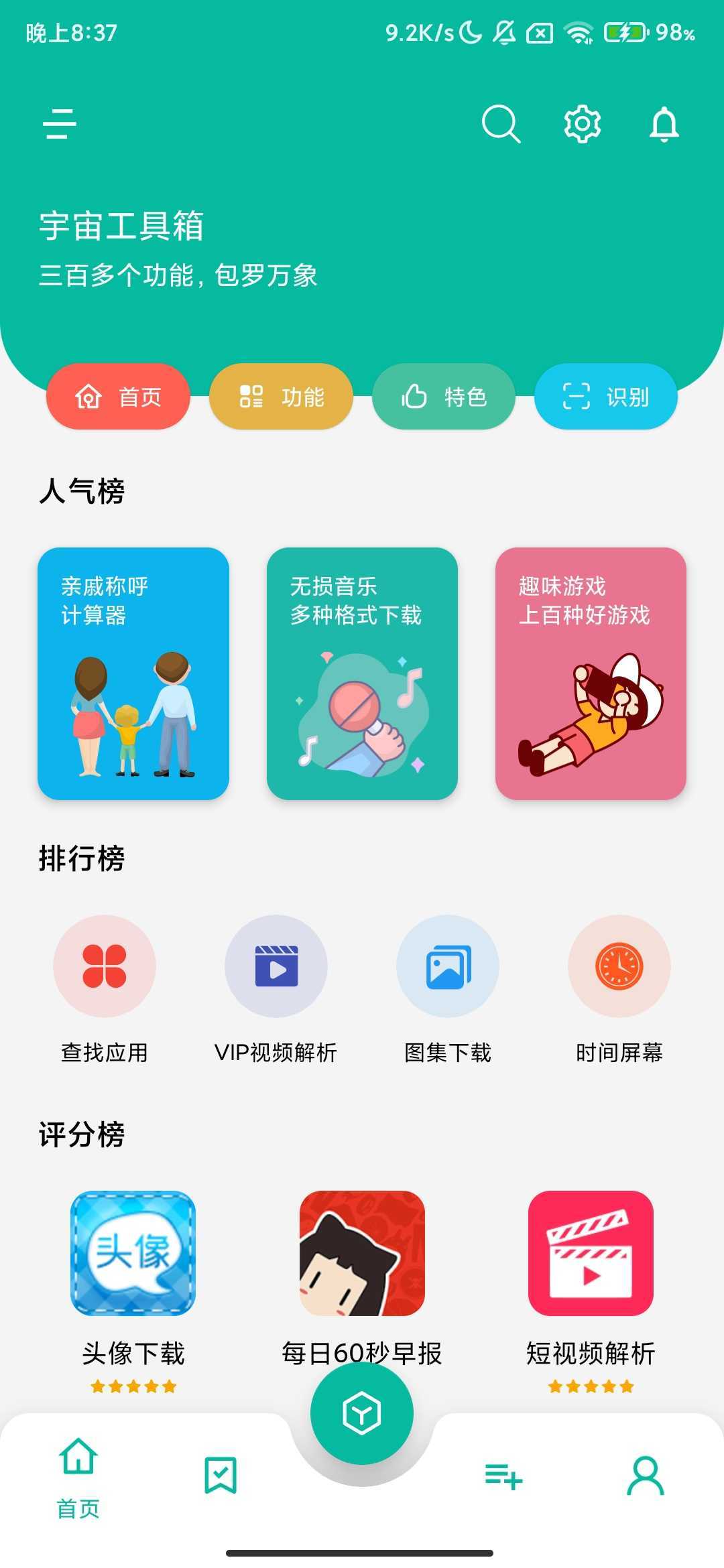The width and height of the screenshot is (724, 1568).
Task: Switch to the 功能 tab
Action: [281, 397]
